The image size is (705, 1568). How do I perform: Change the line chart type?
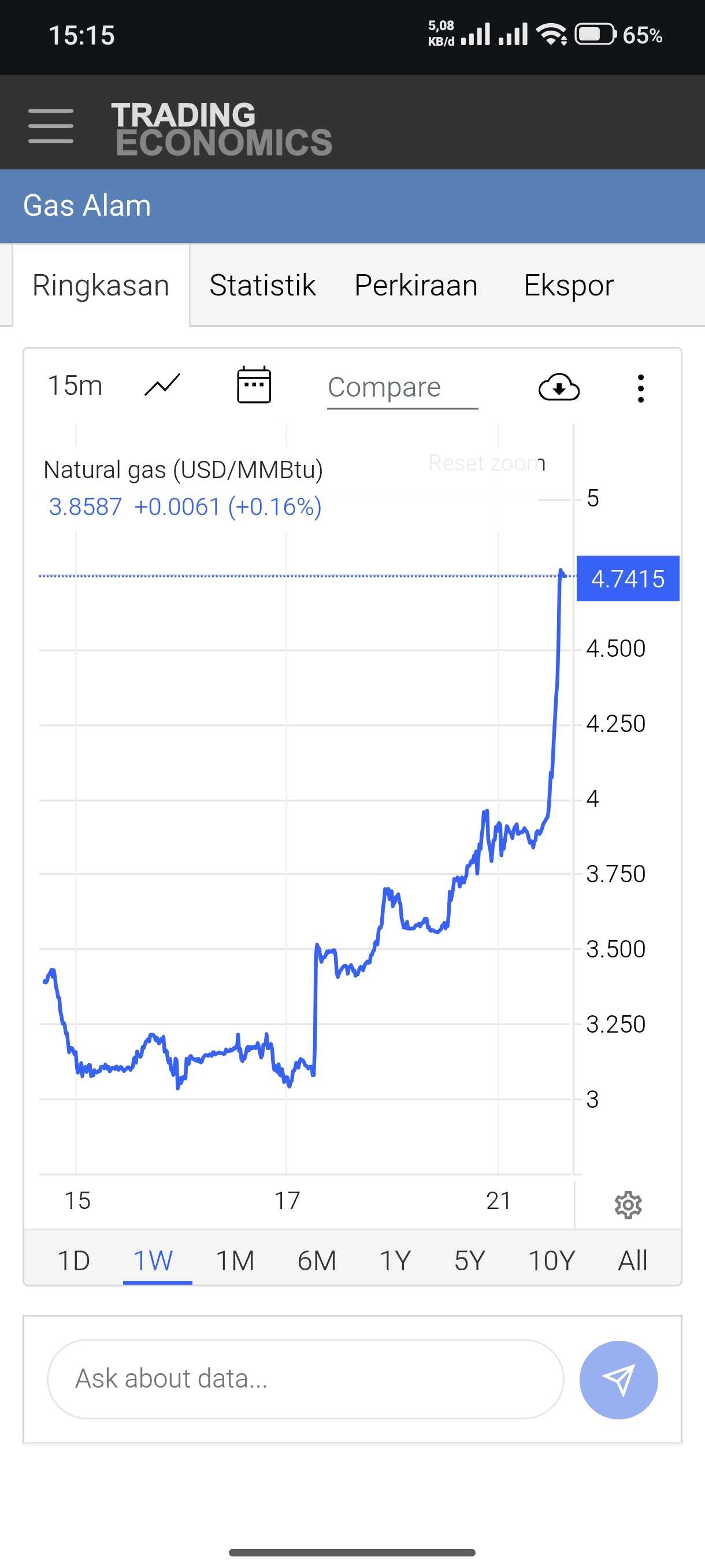pos(162,386)
